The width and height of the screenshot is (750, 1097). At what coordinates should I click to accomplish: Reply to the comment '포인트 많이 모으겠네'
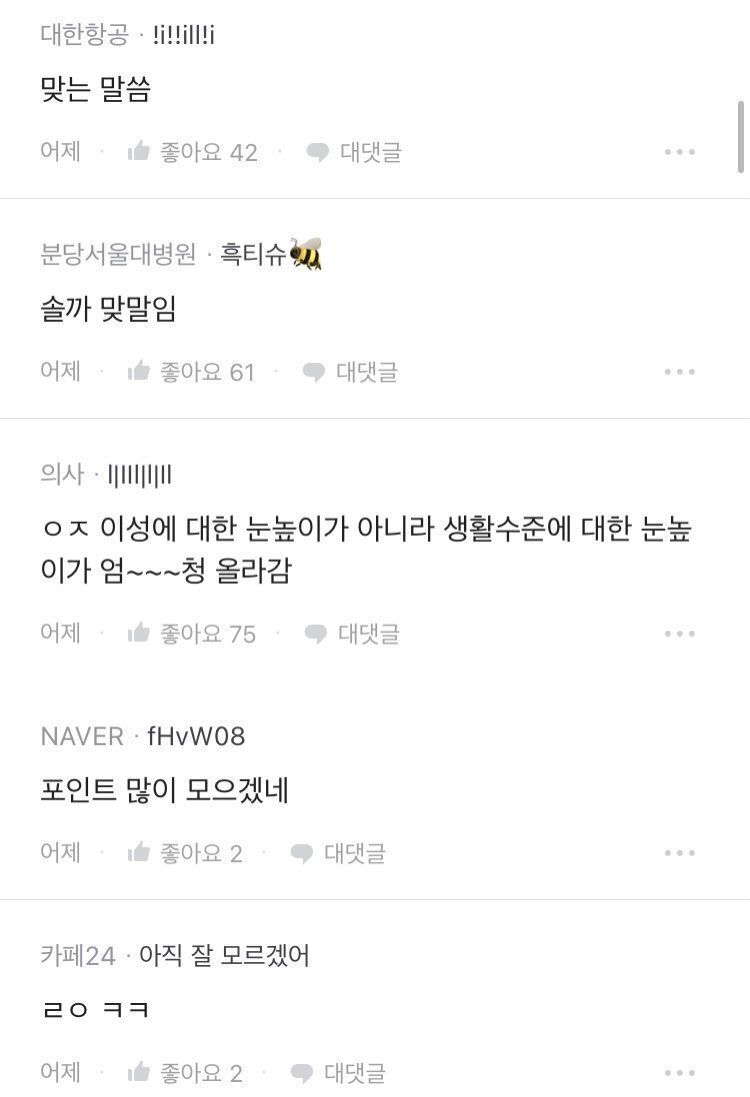(x=338, y=853)
